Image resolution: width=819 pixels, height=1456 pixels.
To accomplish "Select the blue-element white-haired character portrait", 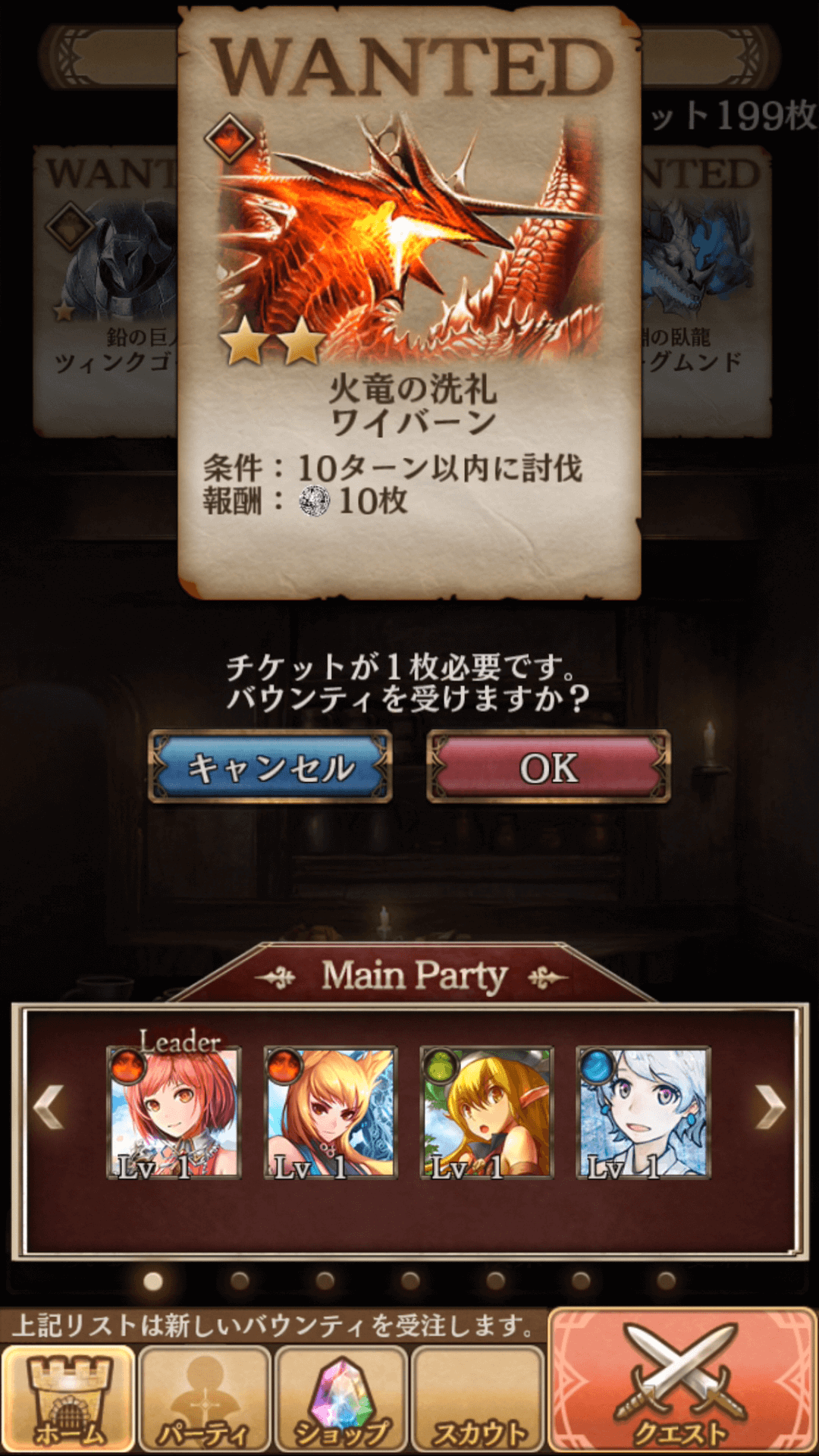I will click(x=644, y=1112).
